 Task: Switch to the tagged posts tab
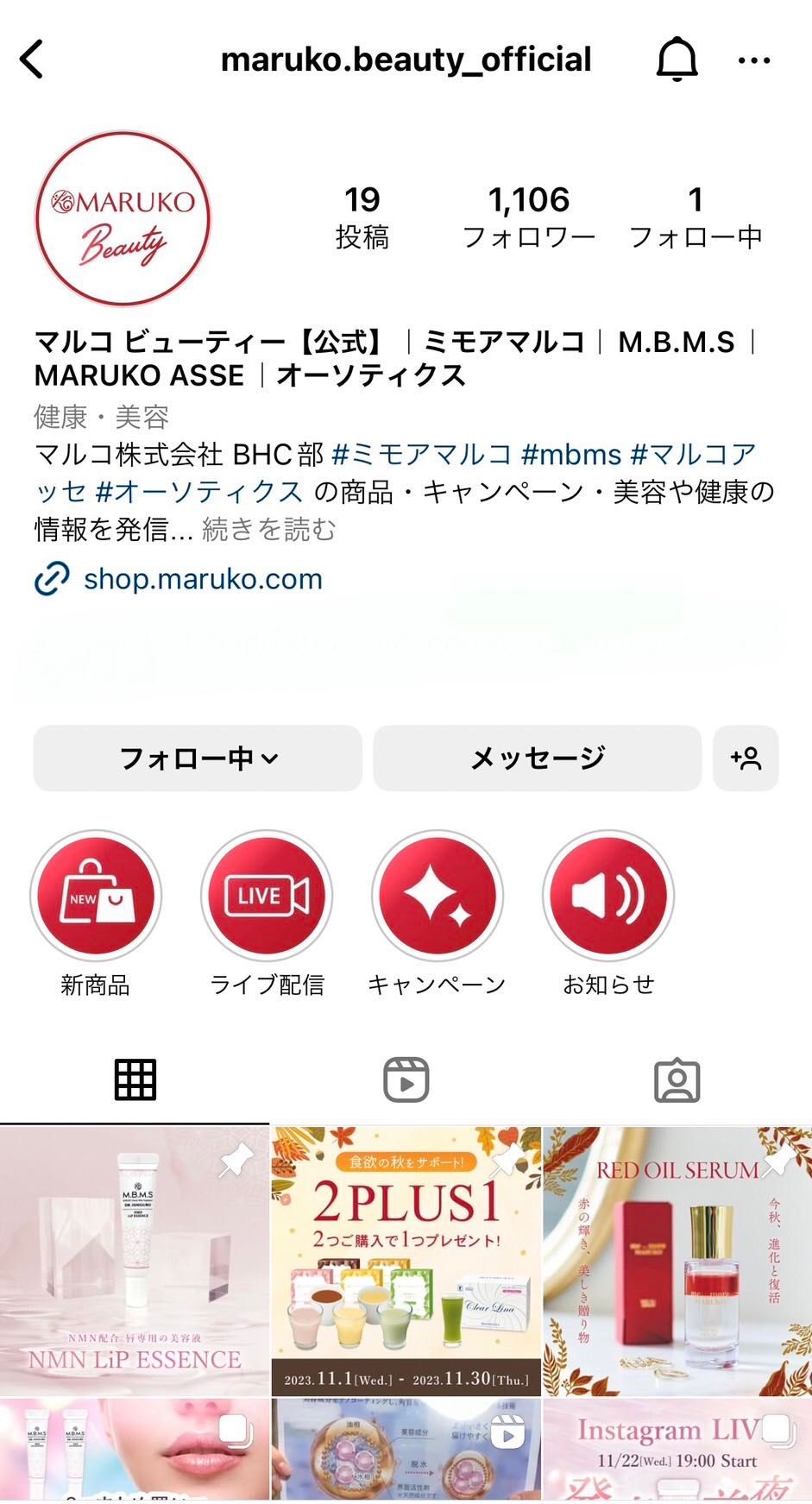(677, 1079)
